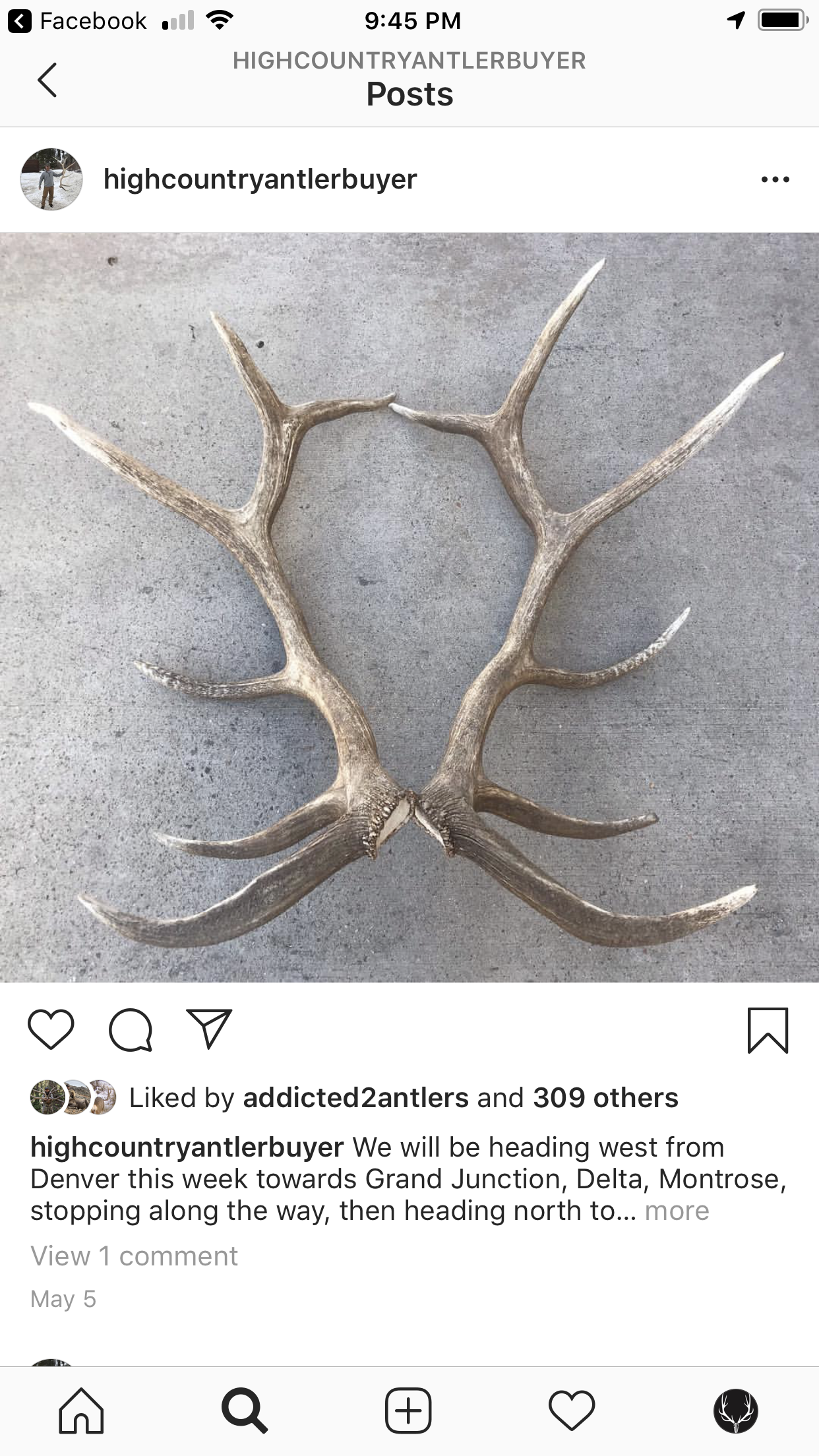Open the Activity heart tab
This screenshot has height=1456, width=819.
[572, 1411]
